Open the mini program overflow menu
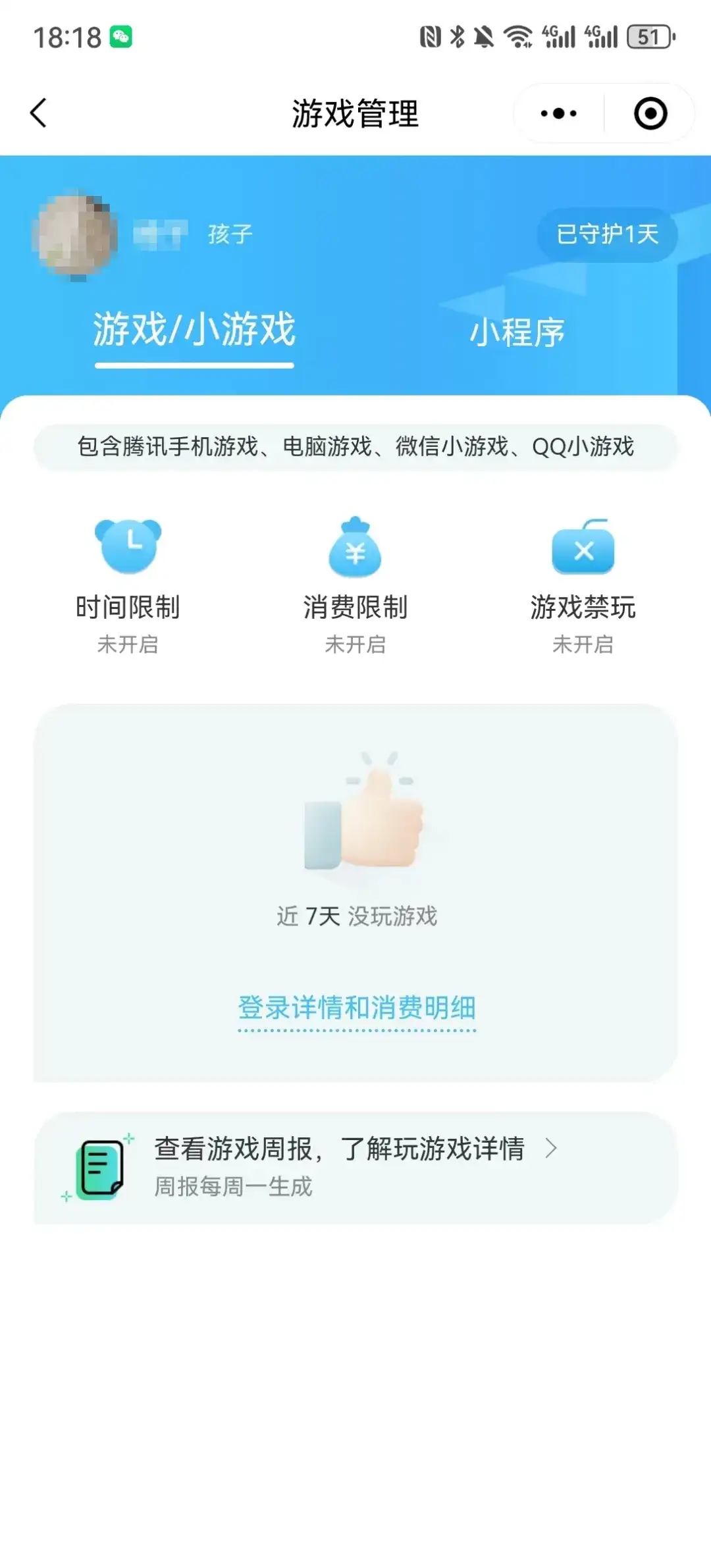Image resolution: width=711 pixels, height=1568 pixels. coord(558,113)
